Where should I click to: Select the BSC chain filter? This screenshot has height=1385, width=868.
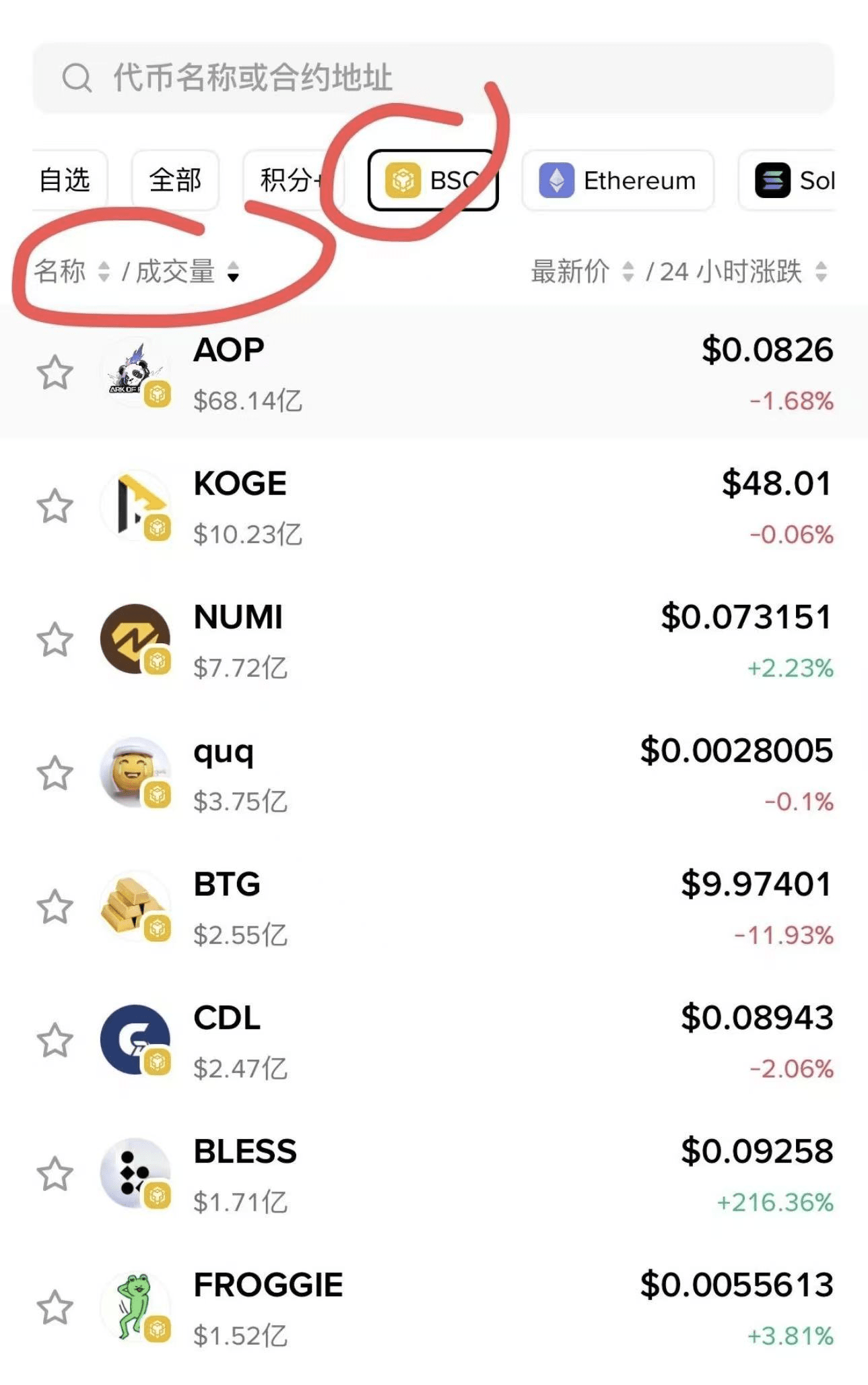(432, 181)
